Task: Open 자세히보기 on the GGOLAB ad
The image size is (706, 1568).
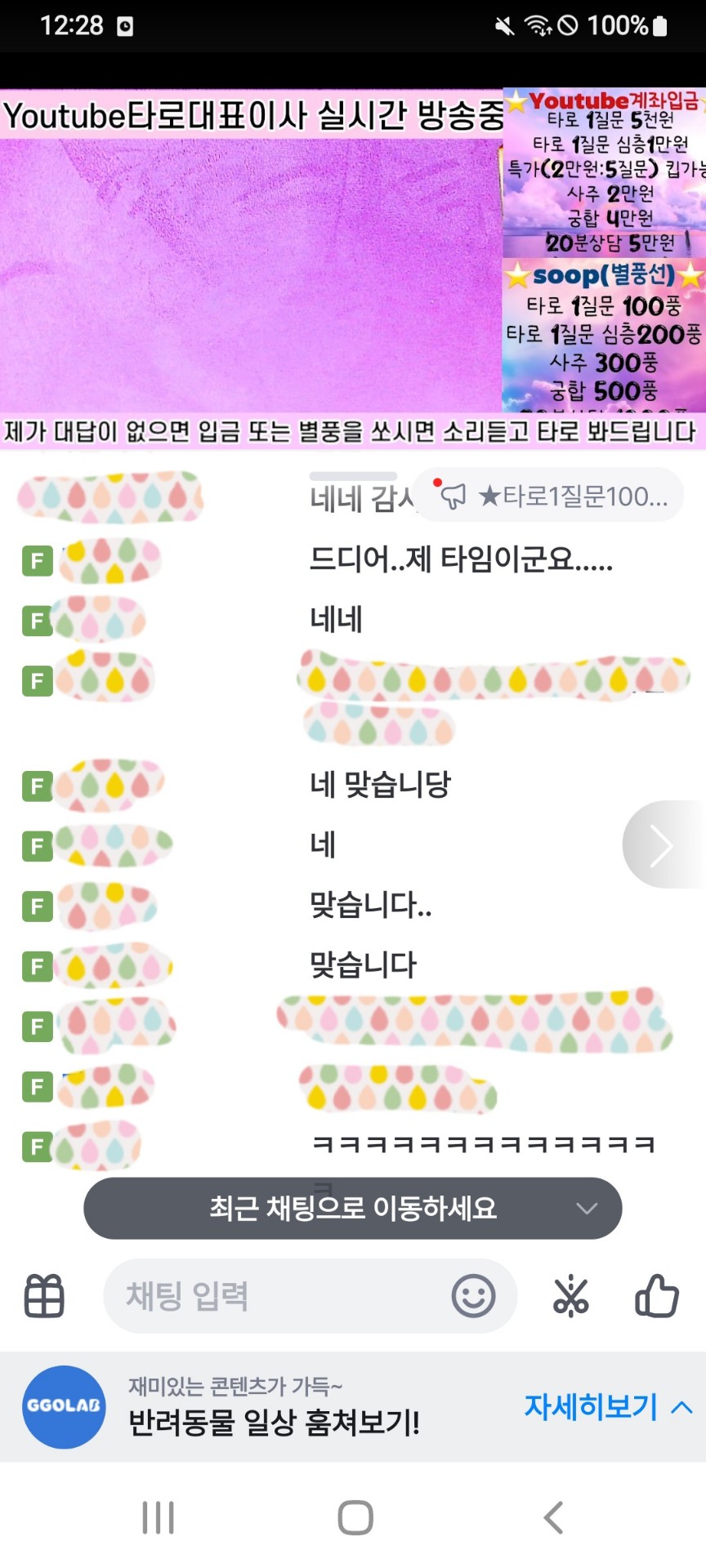Action: 607,1406
